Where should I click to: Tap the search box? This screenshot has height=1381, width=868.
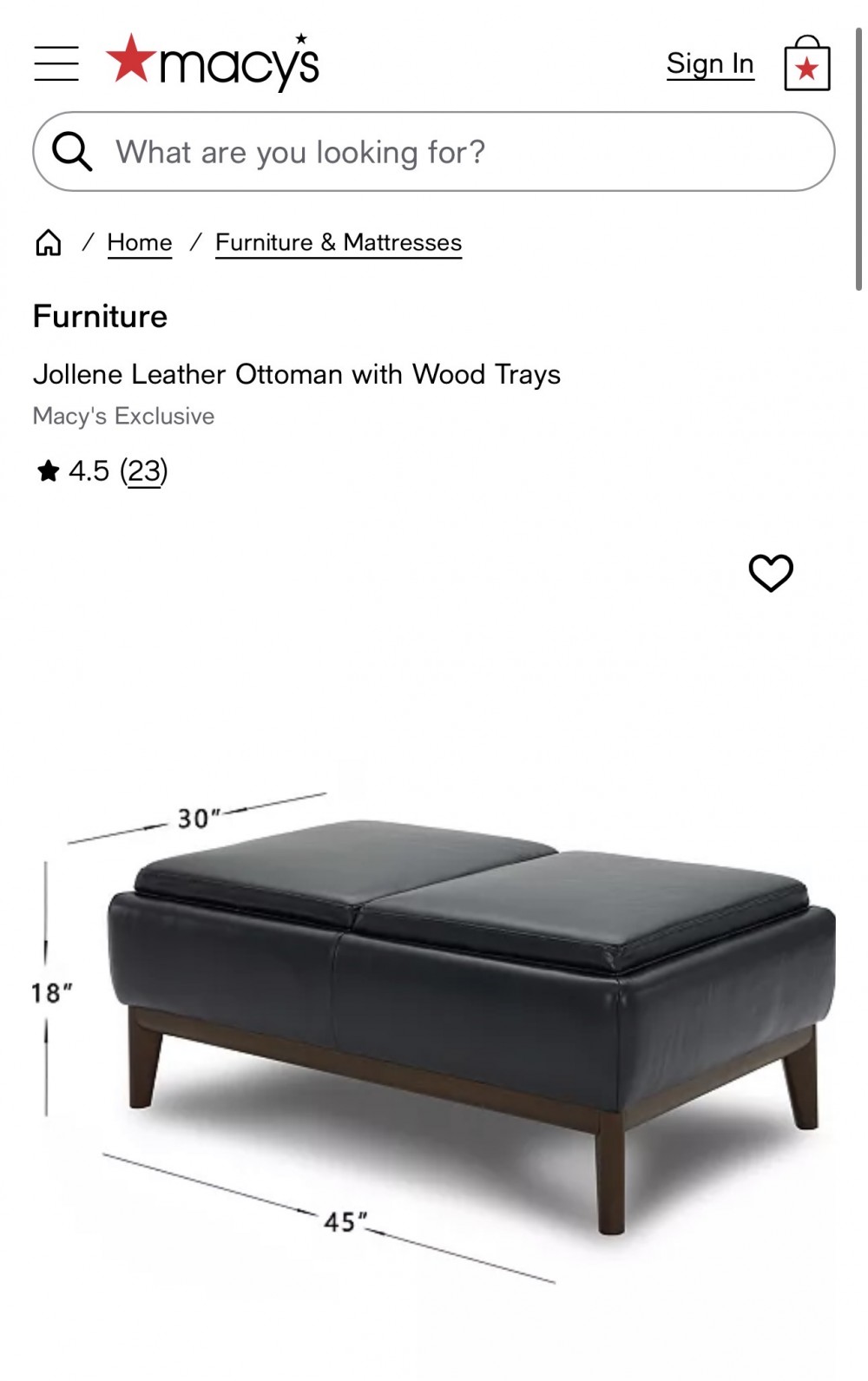434,152
